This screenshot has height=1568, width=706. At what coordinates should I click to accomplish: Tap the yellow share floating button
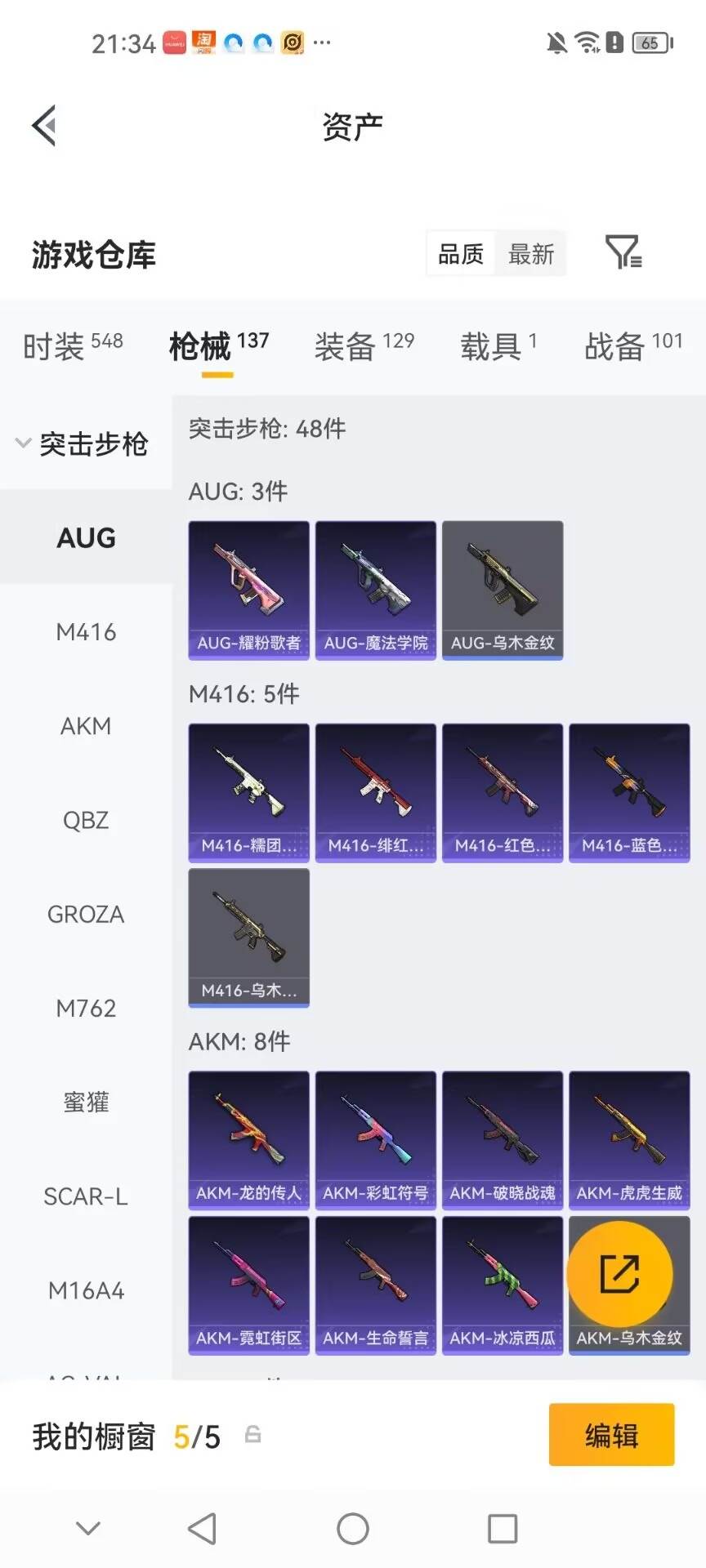(619, 1274)
